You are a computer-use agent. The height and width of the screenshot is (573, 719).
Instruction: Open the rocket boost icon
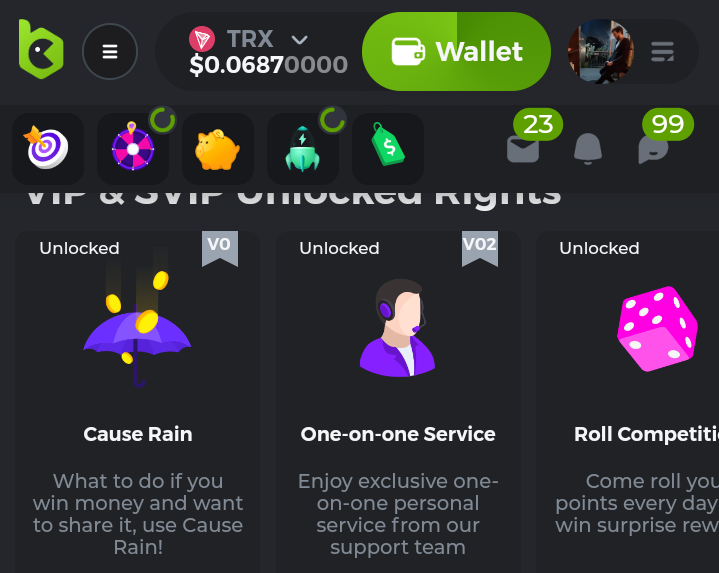coord(302,149)
